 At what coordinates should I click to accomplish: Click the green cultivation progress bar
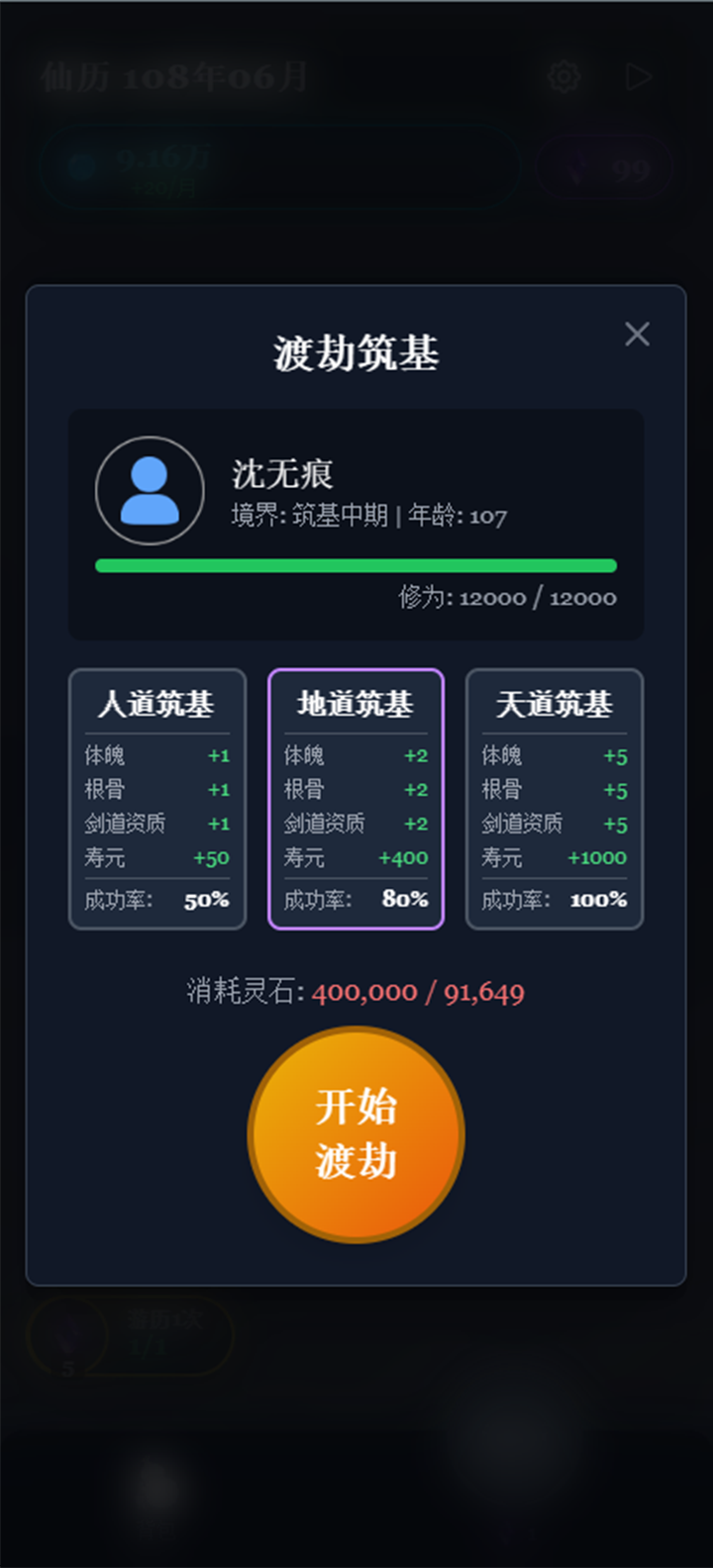(356, 563)
